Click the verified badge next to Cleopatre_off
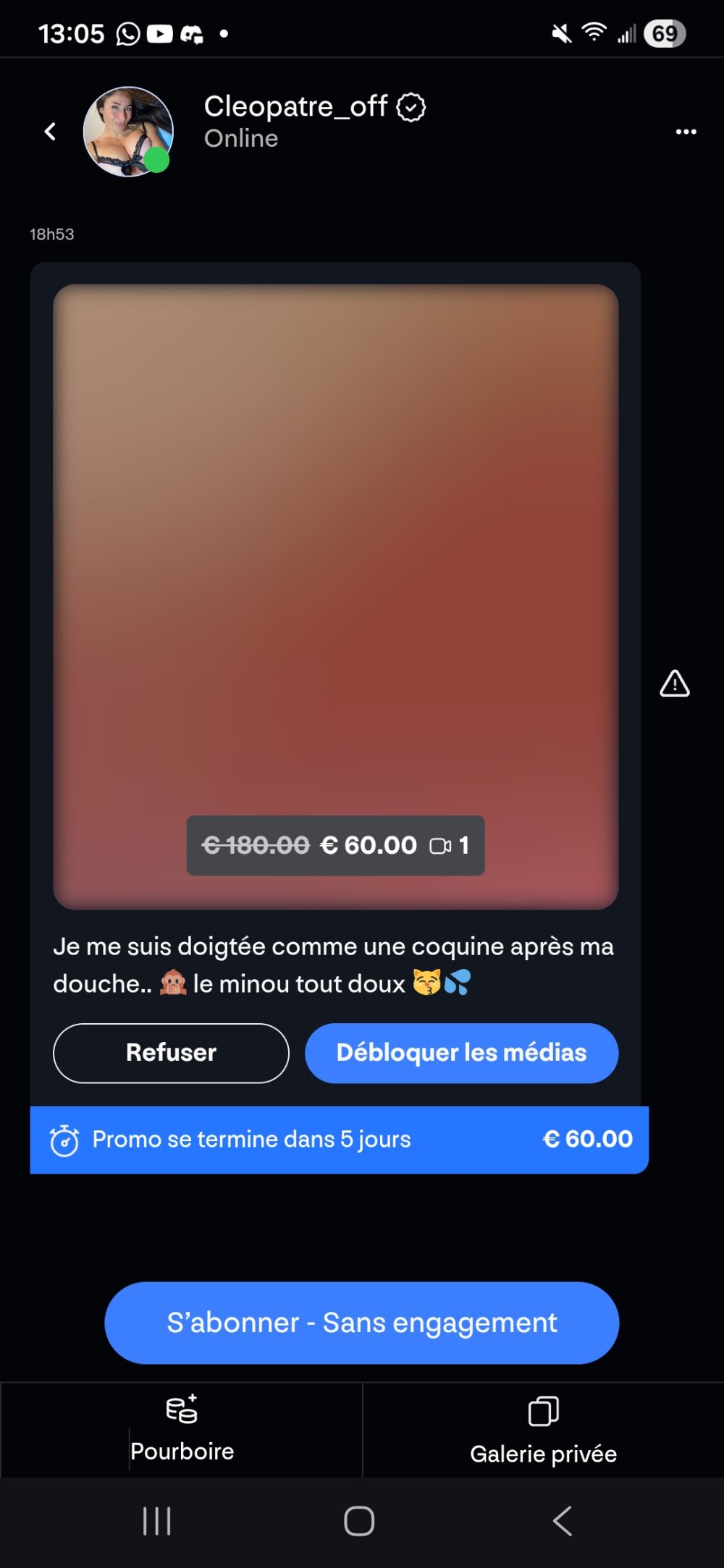The width and height of the screenshot is (724, 1568). click(x=411, y=106)
